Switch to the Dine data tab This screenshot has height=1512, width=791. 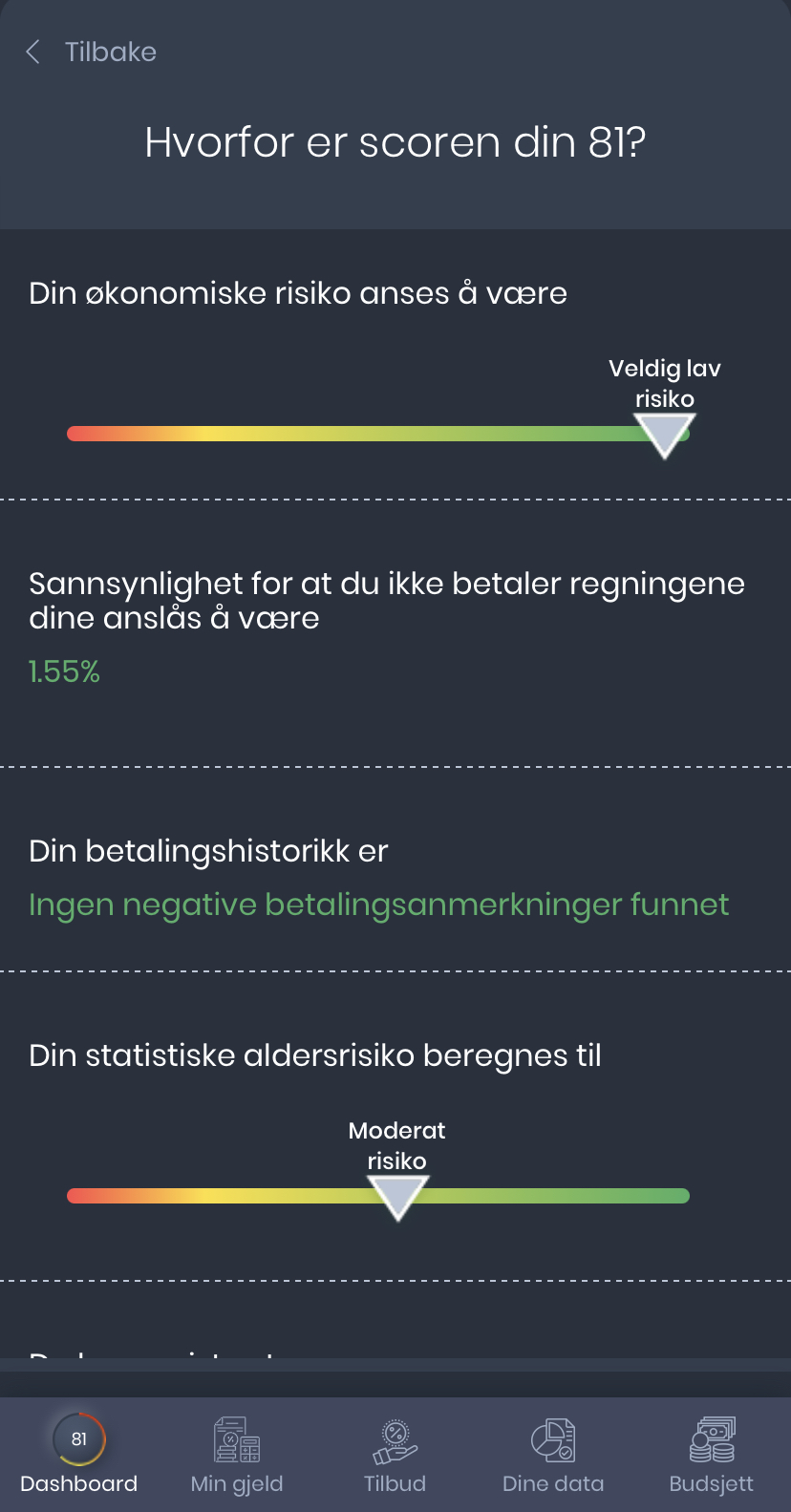553,1454
